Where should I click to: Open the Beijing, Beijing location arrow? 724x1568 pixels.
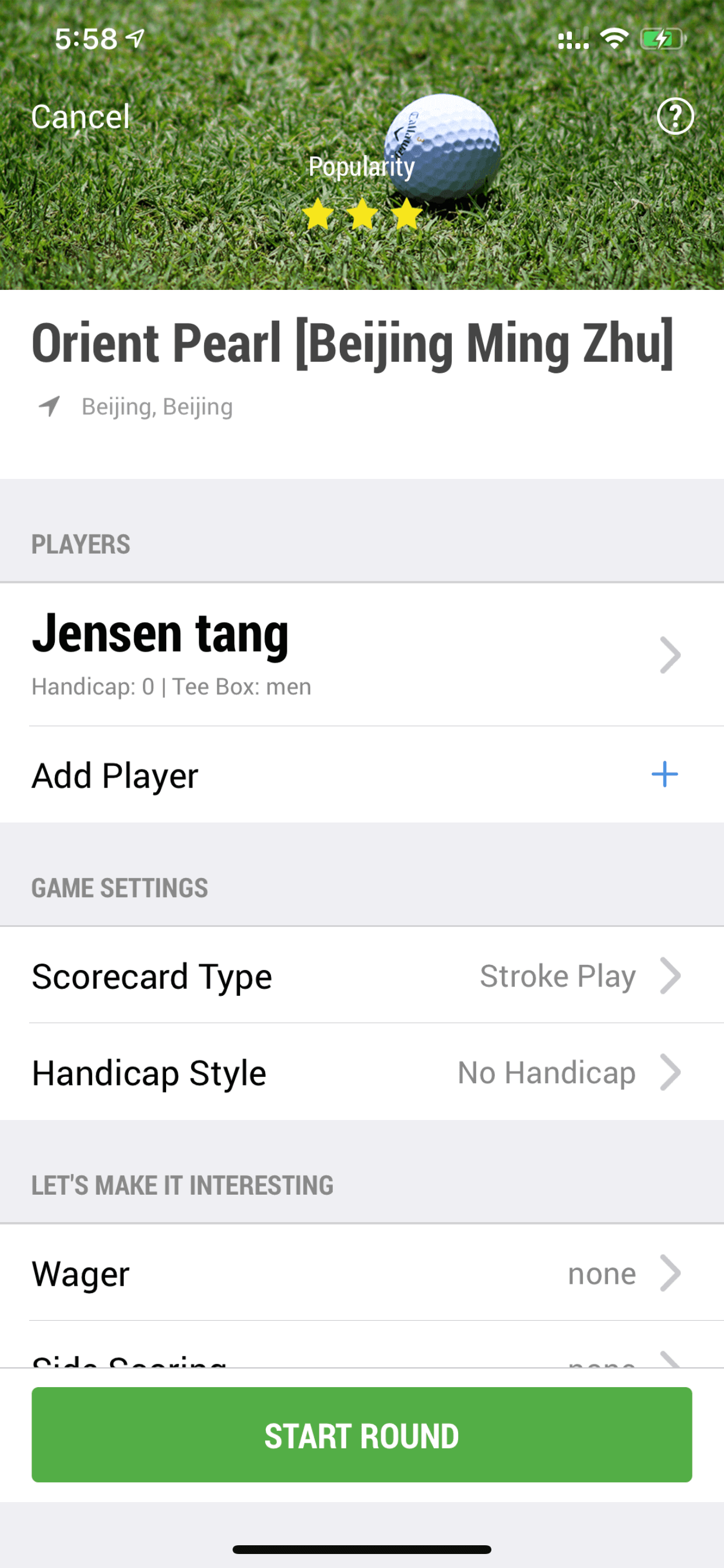point(50,406)
